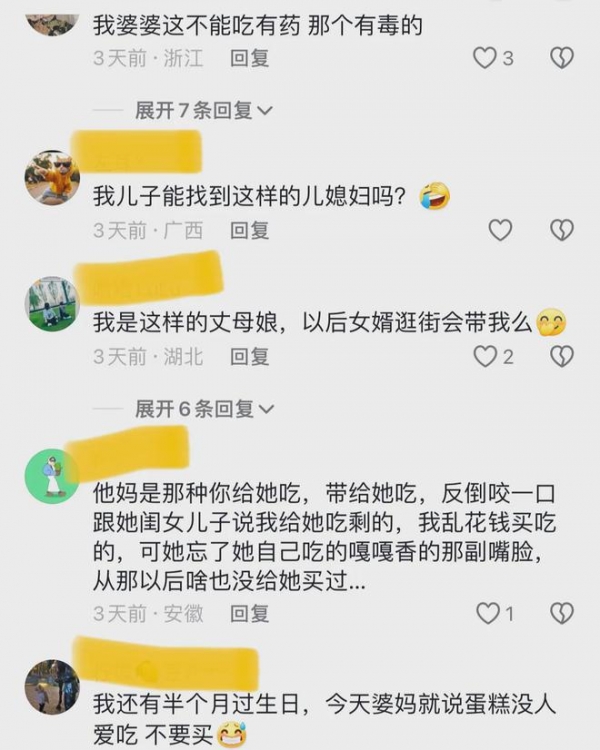Open the Anhui commenter's green avatar
The height and width of the screenshot is (750, 600).
(52, 476)
